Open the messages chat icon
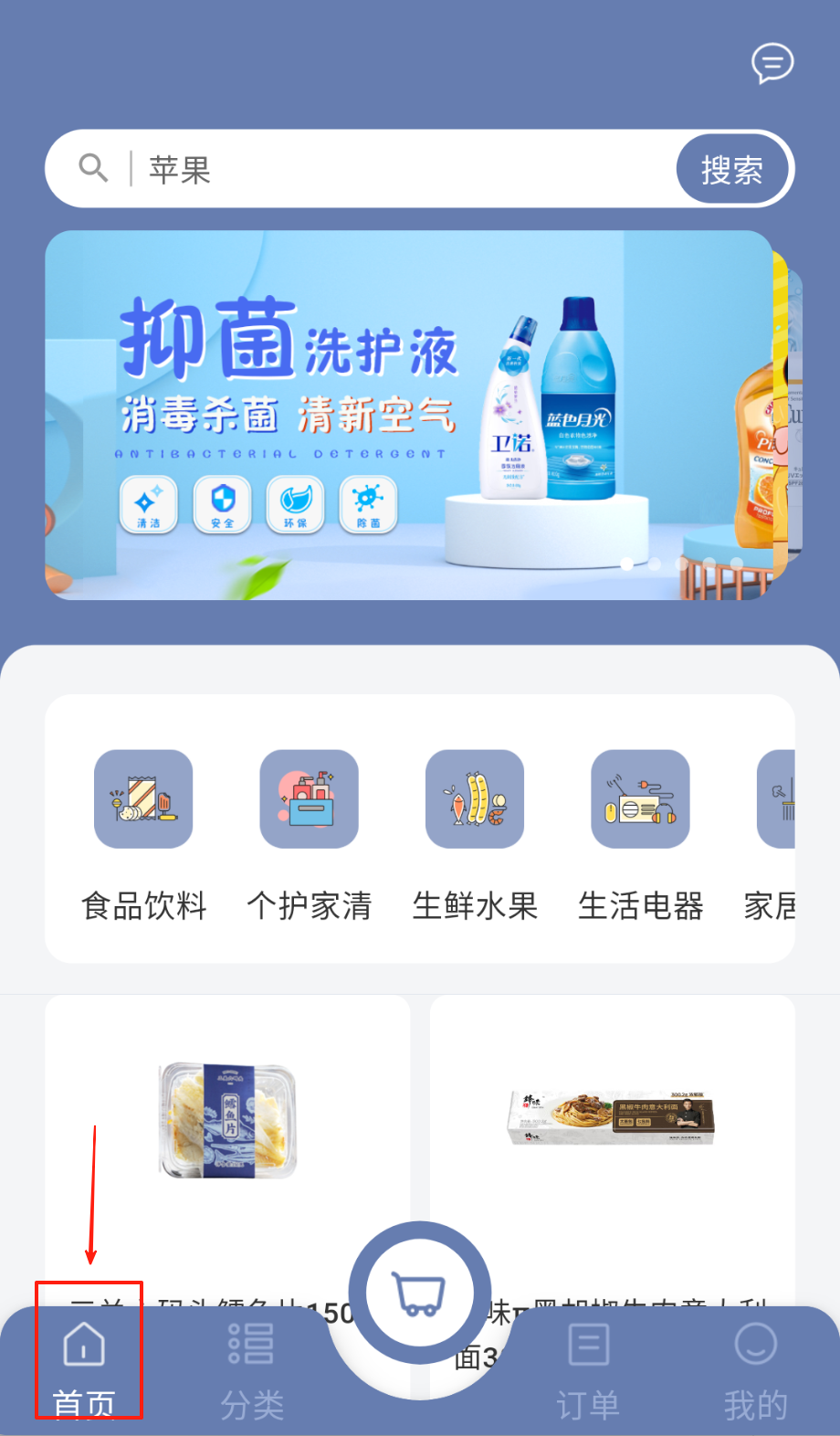The image size is (840, 1436). click(x=772, y=63)
